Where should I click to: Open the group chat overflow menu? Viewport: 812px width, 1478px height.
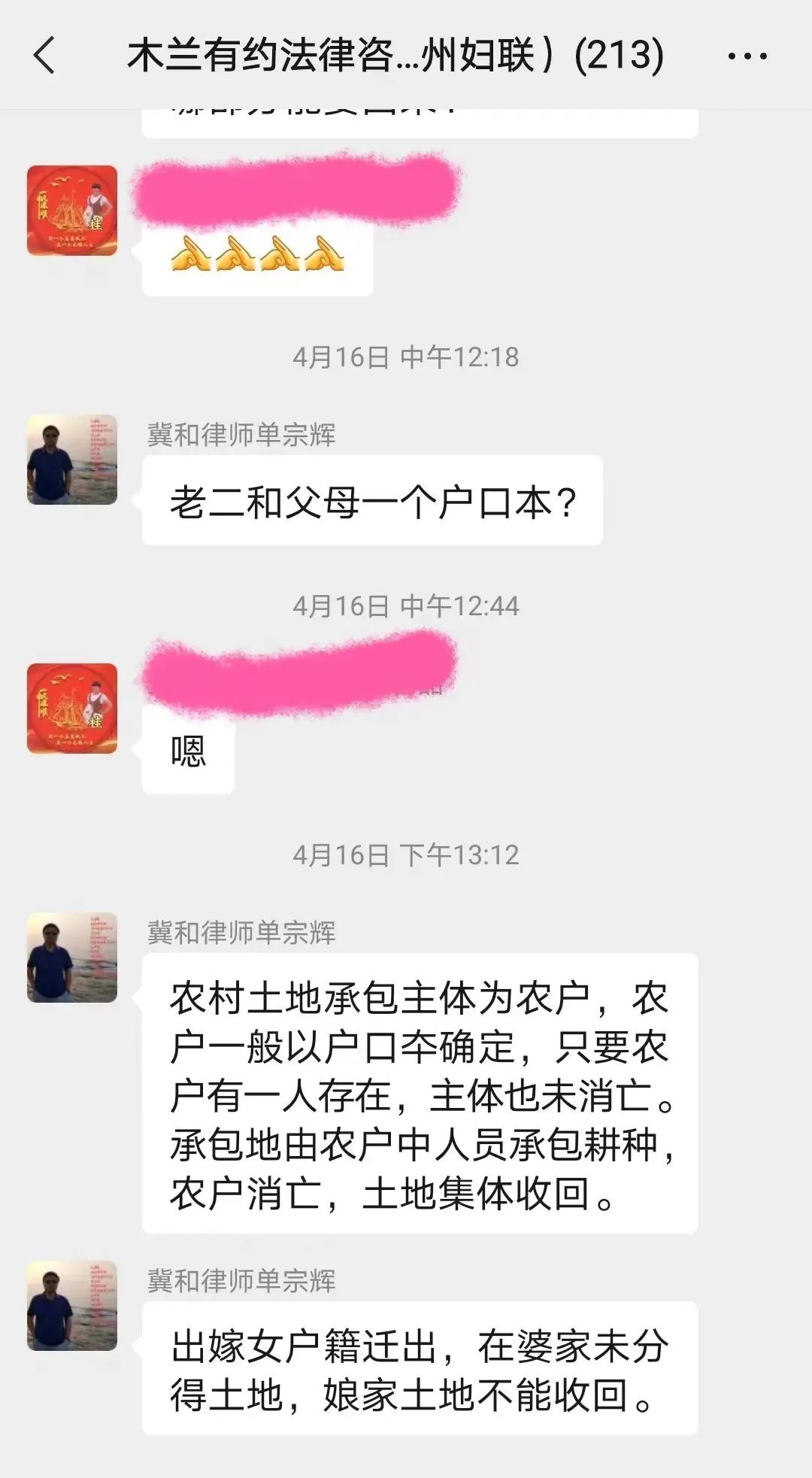point(747,56)
